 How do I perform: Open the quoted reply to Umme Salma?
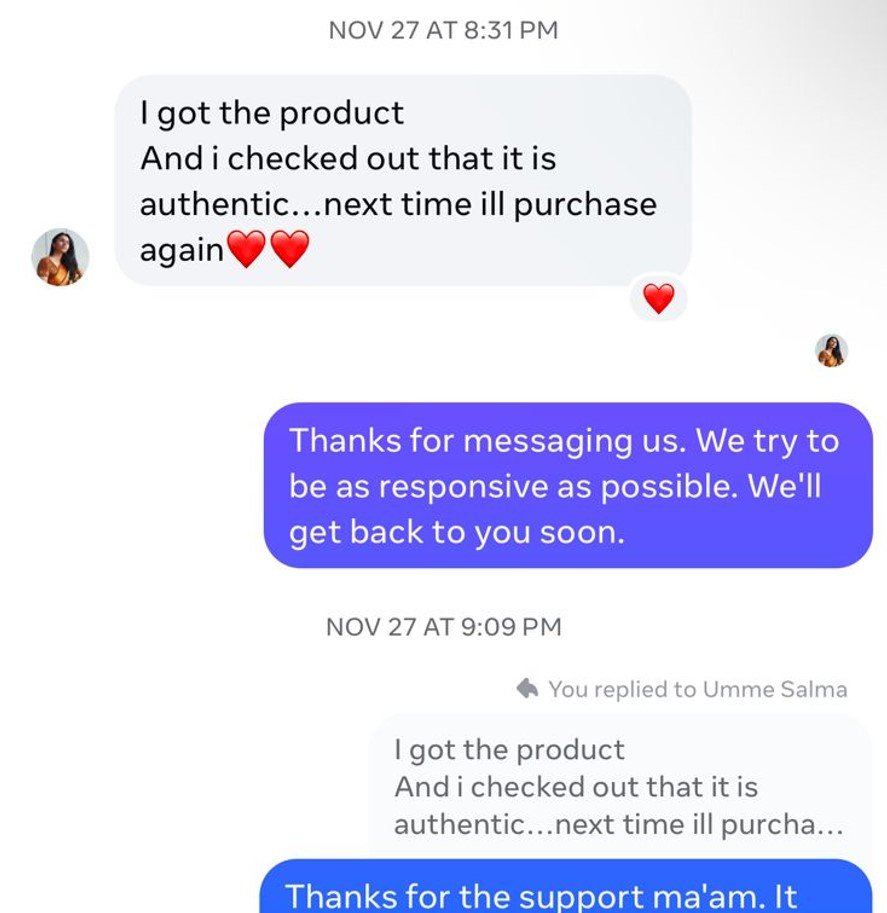point(618,787)
